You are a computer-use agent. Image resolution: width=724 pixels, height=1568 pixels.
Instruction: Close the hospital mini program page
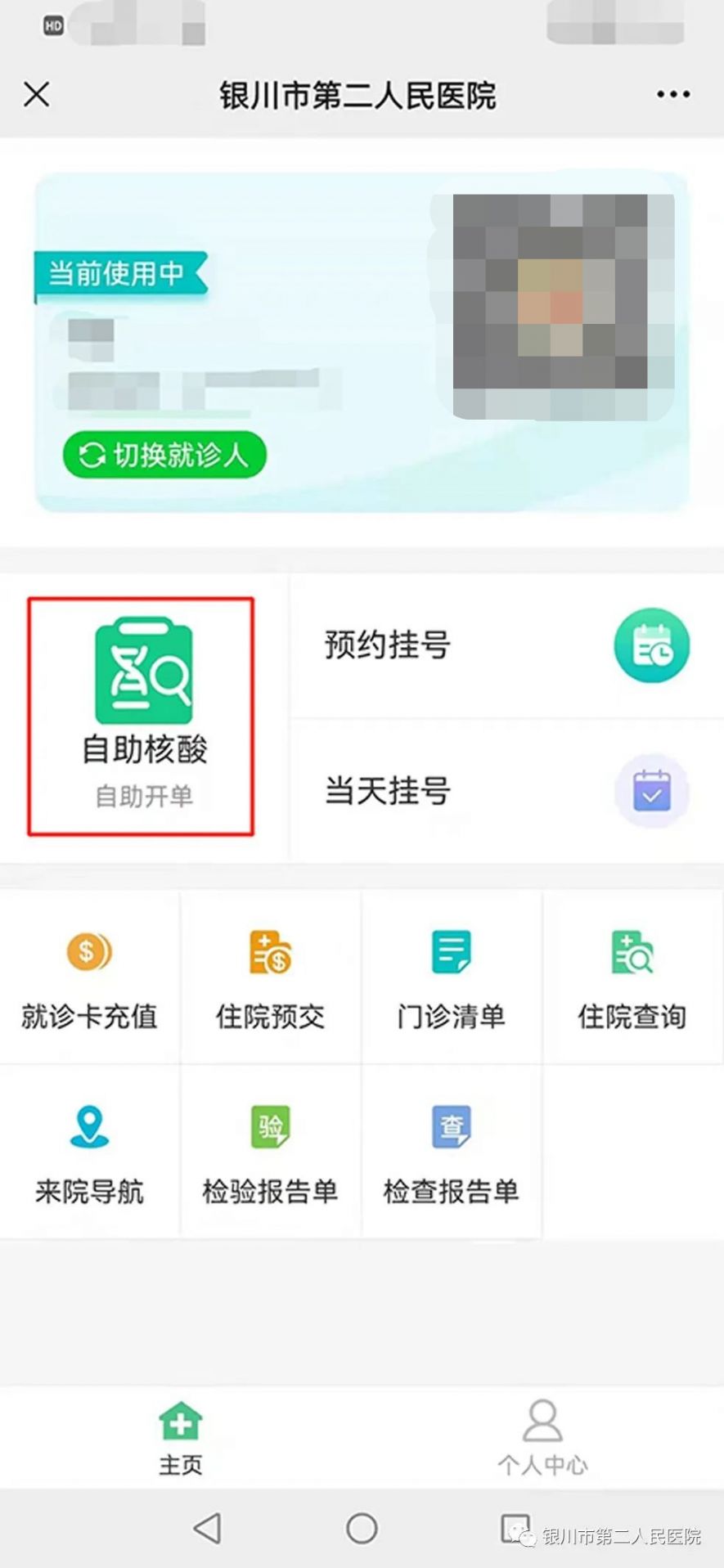tap(37, 94)
